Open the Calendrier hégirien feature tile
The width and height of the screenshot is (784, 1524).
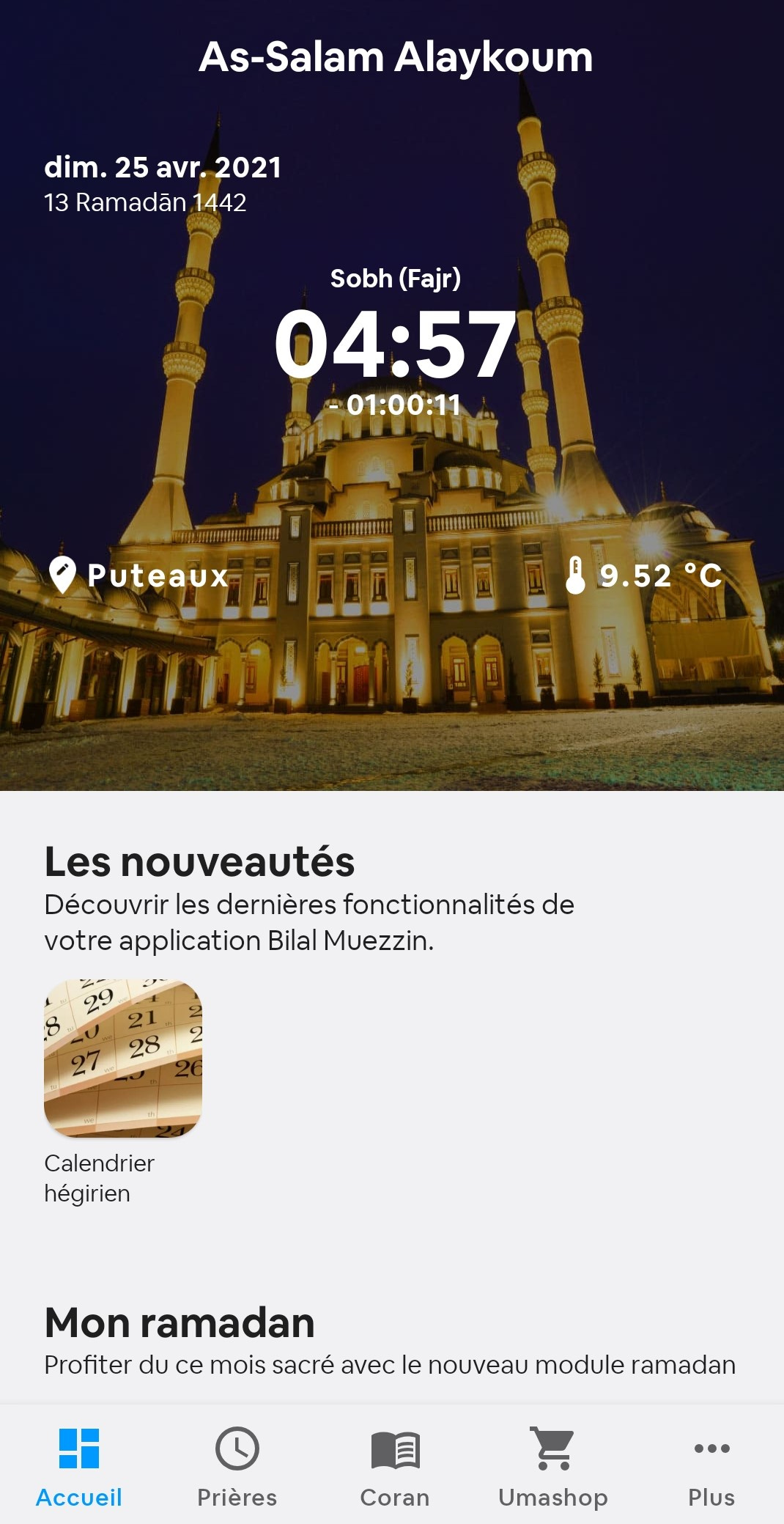pyautogui.click(x=123, y=1059)
